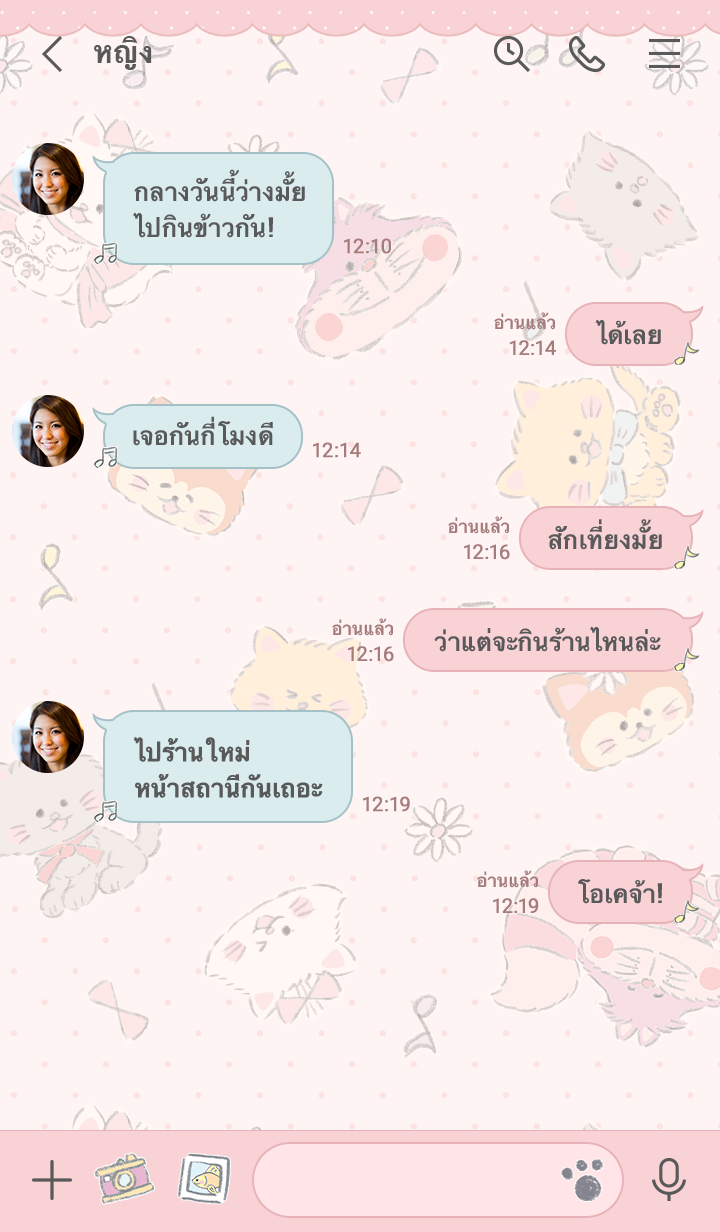Open sticker panel with paw icon

point(583,1181)
